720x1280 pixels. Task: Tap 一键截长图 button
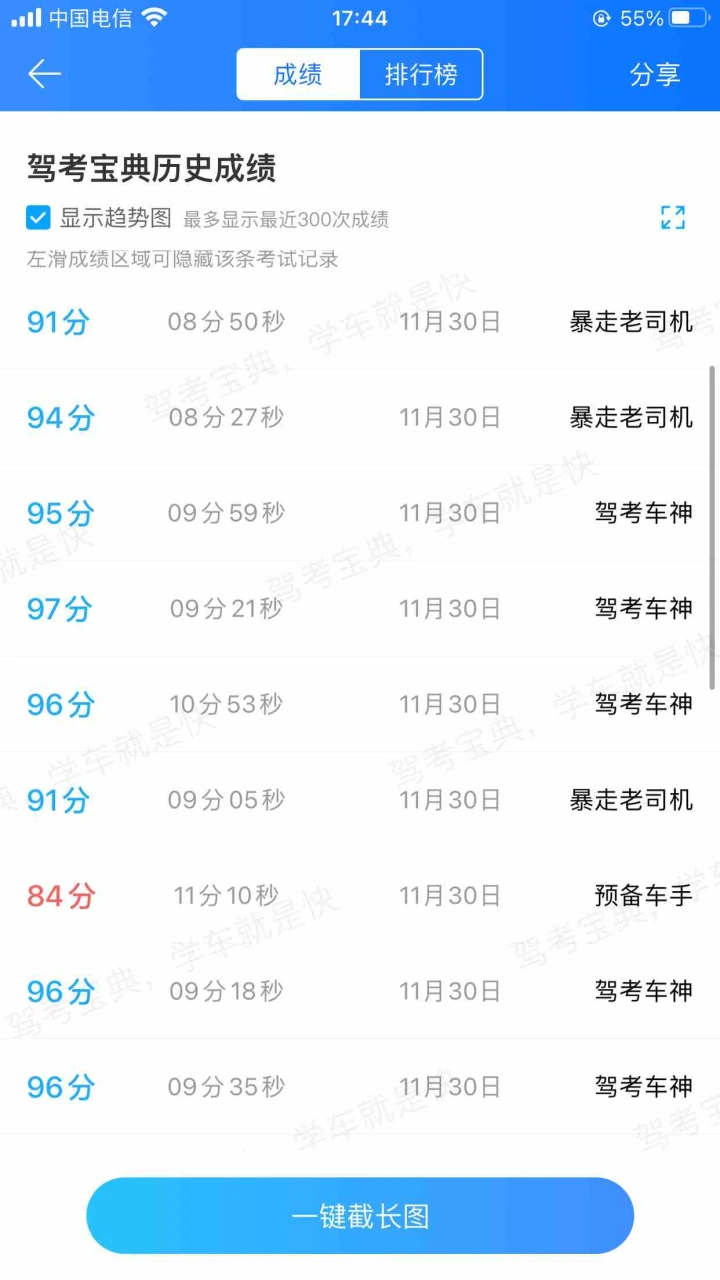360,1216
